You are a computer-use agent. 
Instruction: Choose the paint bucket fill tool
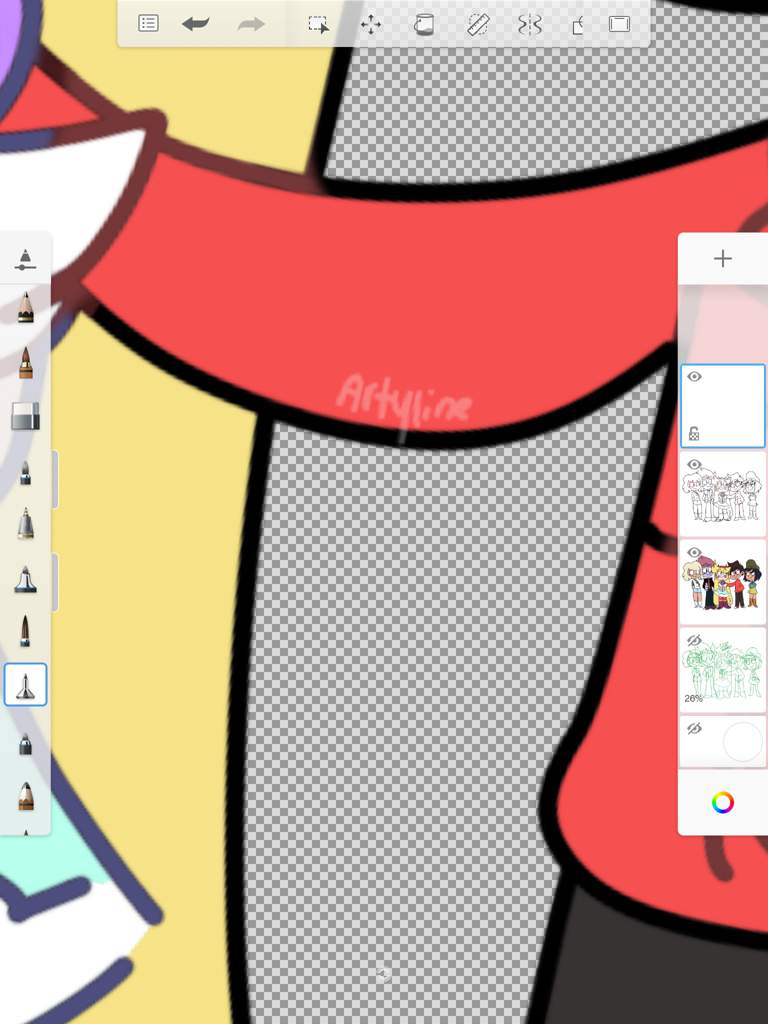point(424,24)
